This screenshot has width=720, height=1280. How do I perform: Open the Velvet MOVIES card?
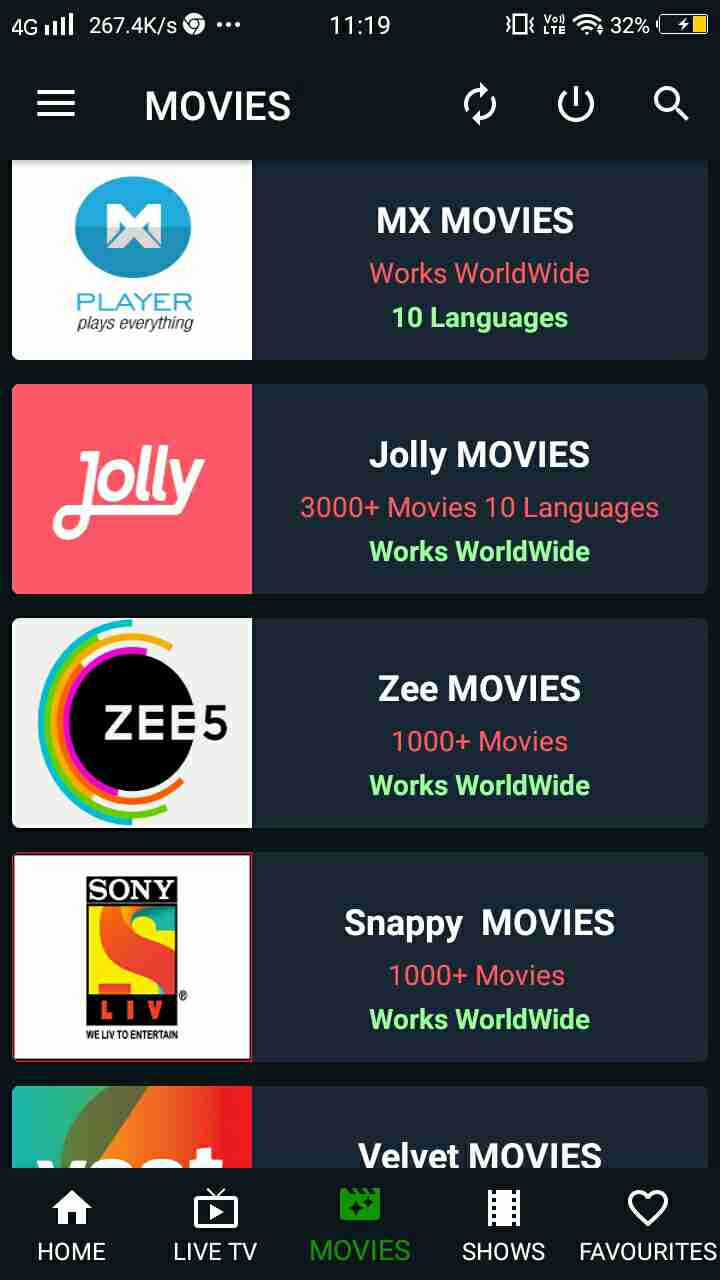360,1127
